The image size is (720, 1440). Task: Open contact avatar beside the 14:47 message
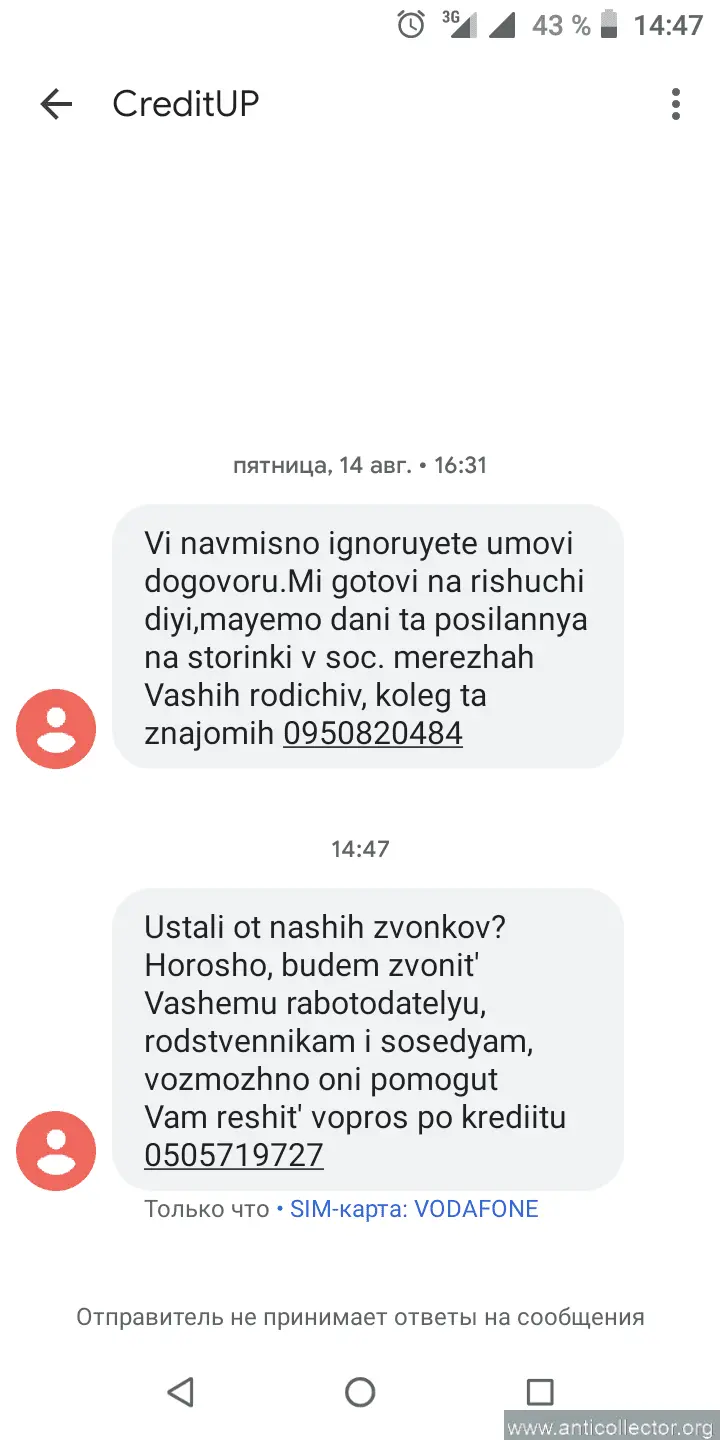(56, 1150)
